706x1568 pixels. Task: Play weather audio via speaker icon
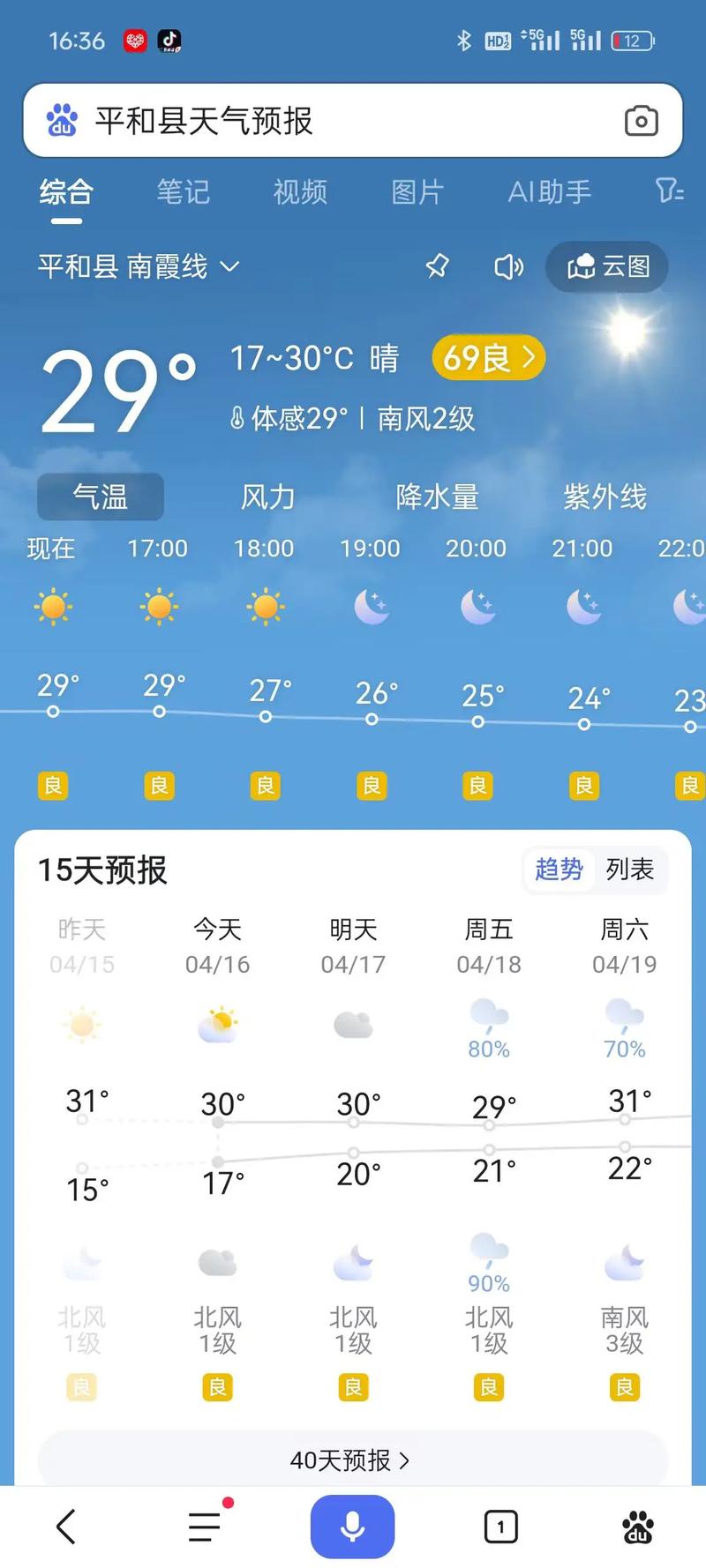click(507, 267)
